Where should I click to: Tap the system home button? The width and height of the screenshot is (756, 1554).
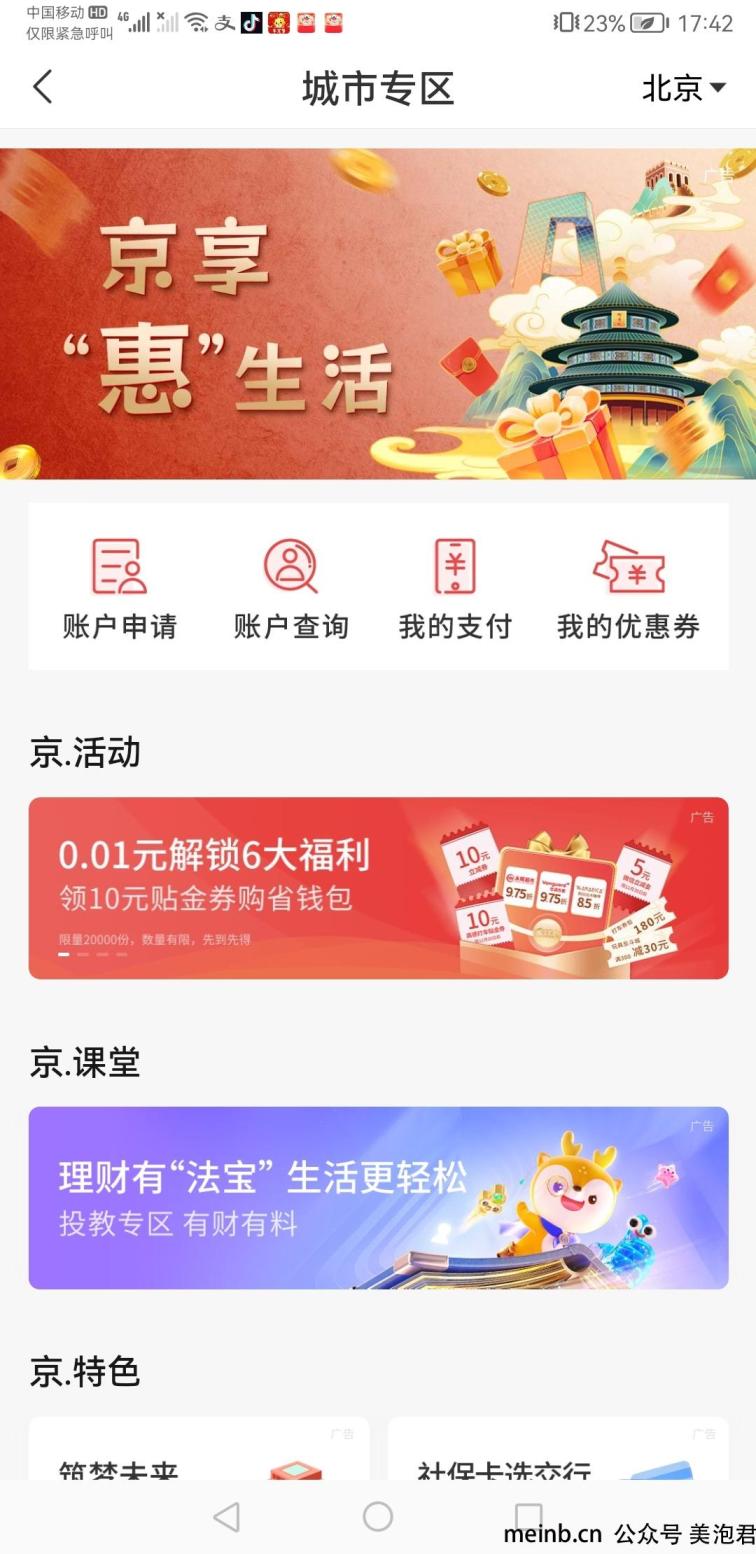377,1516
